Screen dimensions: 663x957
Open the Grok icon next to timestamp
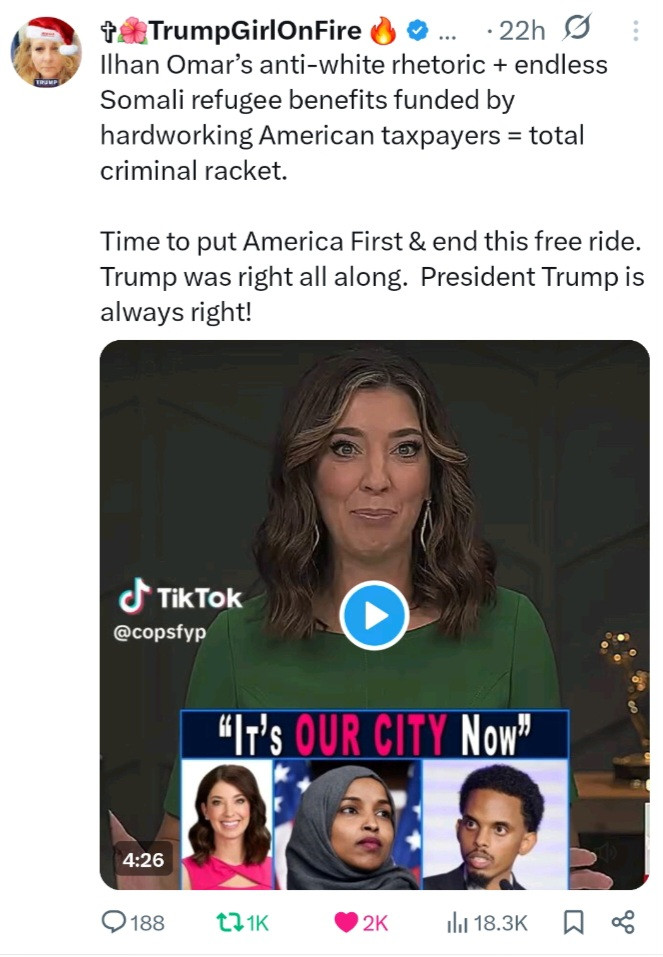click(575, 32)
